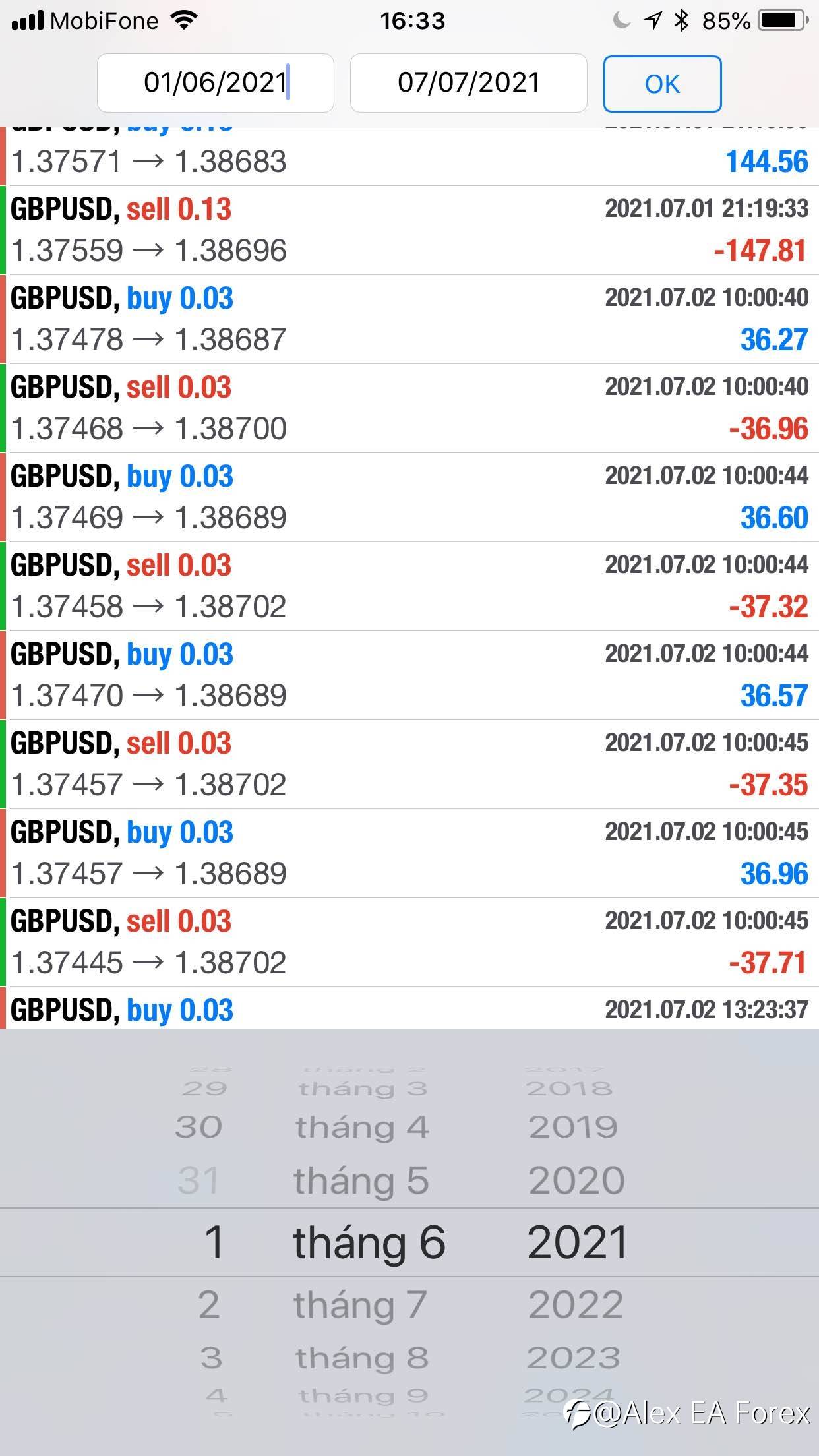Tap the end date field 07/07/2021
The height and width of the screenshot is (1456, 819).
pyautogui.click(x=468, y=83)
